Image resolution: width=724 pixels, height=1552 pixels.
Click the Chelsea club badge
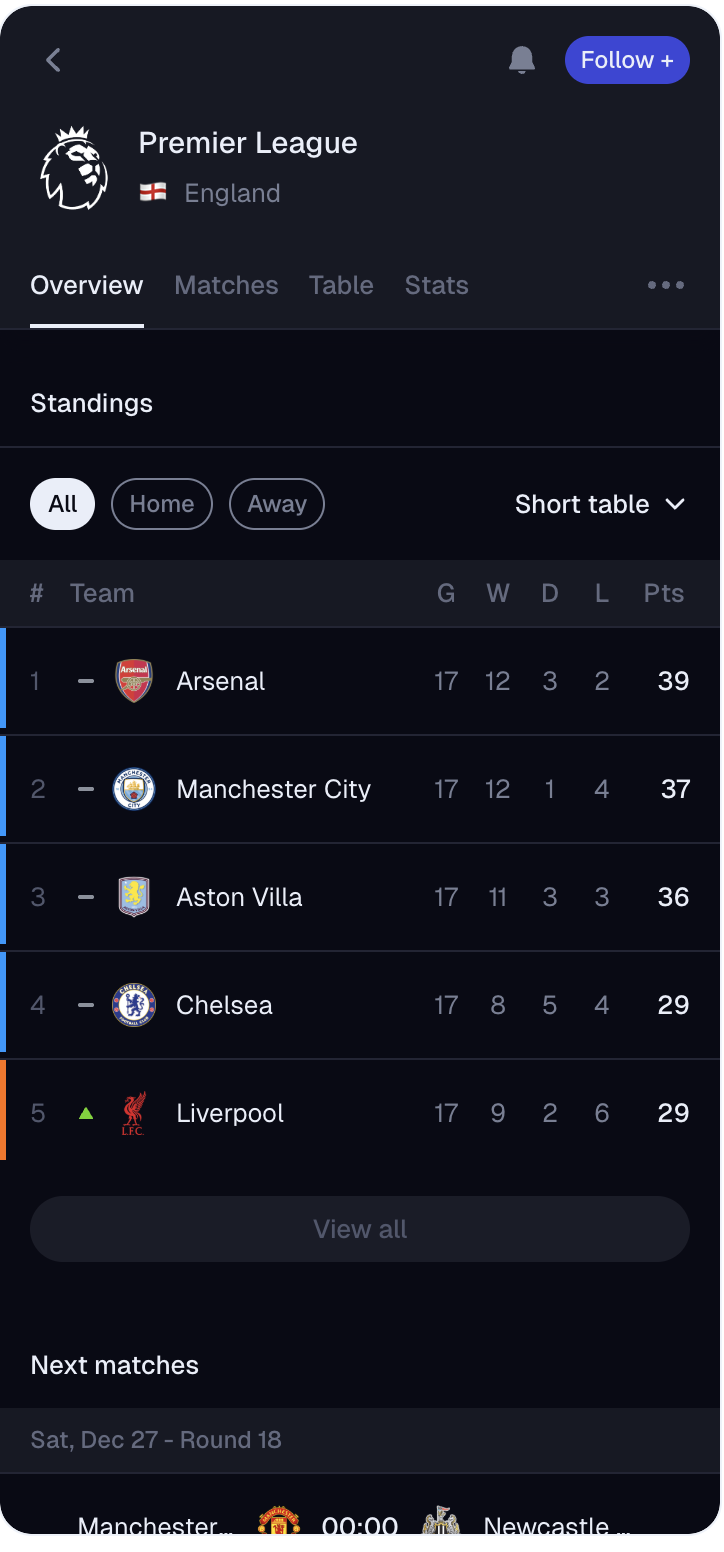pyautogui.click(x=135, y=1005)
